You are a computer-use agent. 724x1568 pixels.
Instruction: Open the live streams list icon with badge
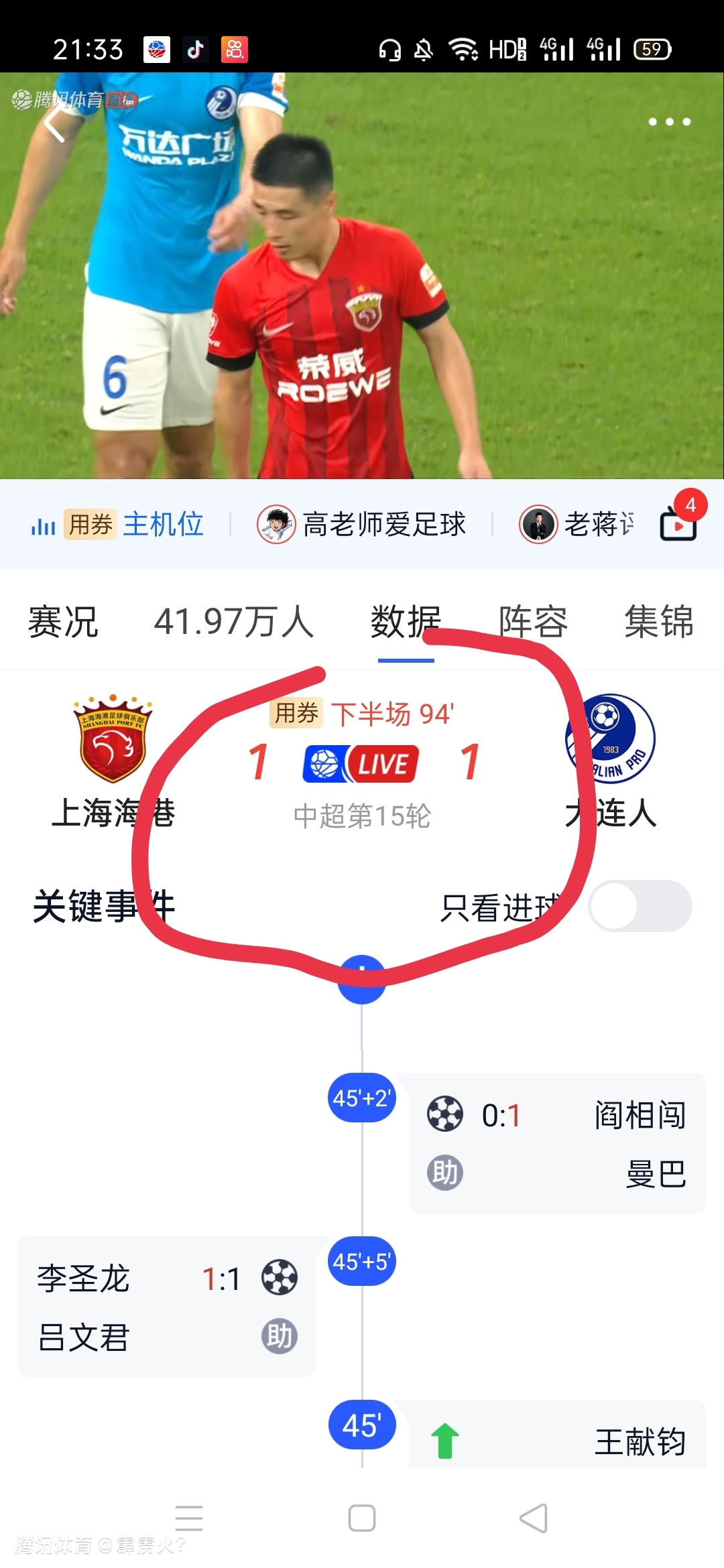coord(679,523)
